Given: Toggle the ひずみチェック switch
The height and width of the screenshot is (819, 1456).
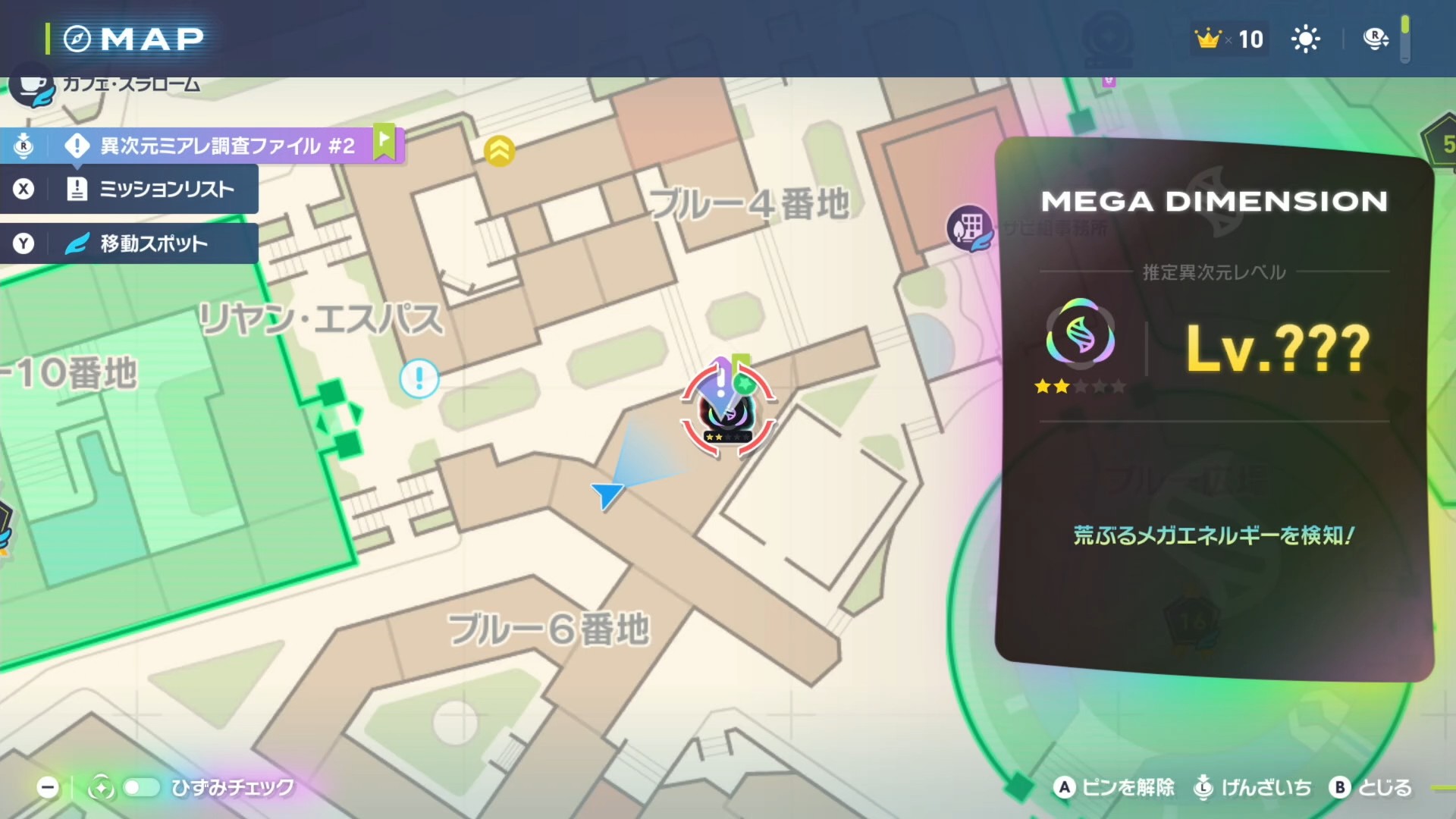Looking at the screenshot, I should [x=141, y=787].
